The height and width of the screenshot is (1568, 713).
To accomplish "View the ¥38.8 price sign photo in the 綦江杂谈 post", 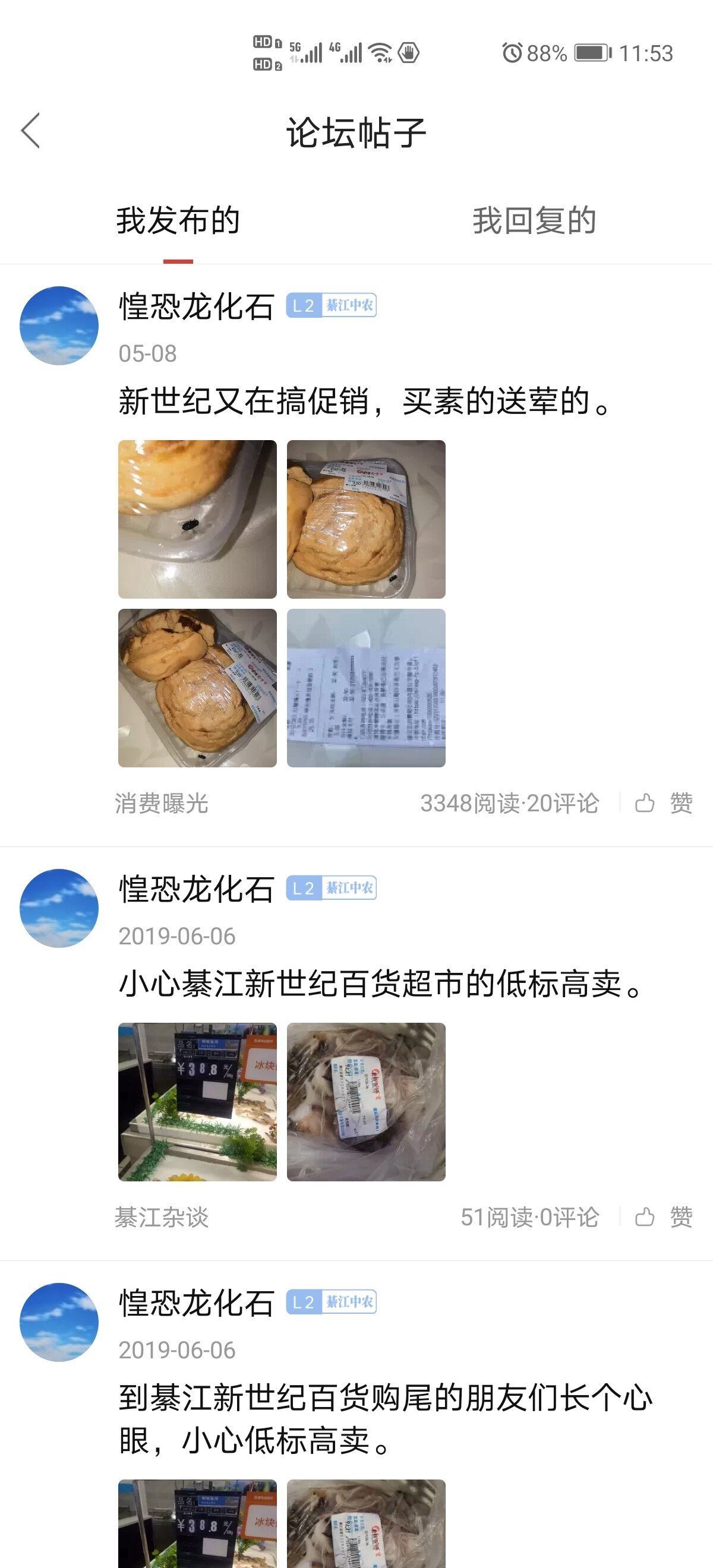I will 197,1102.
